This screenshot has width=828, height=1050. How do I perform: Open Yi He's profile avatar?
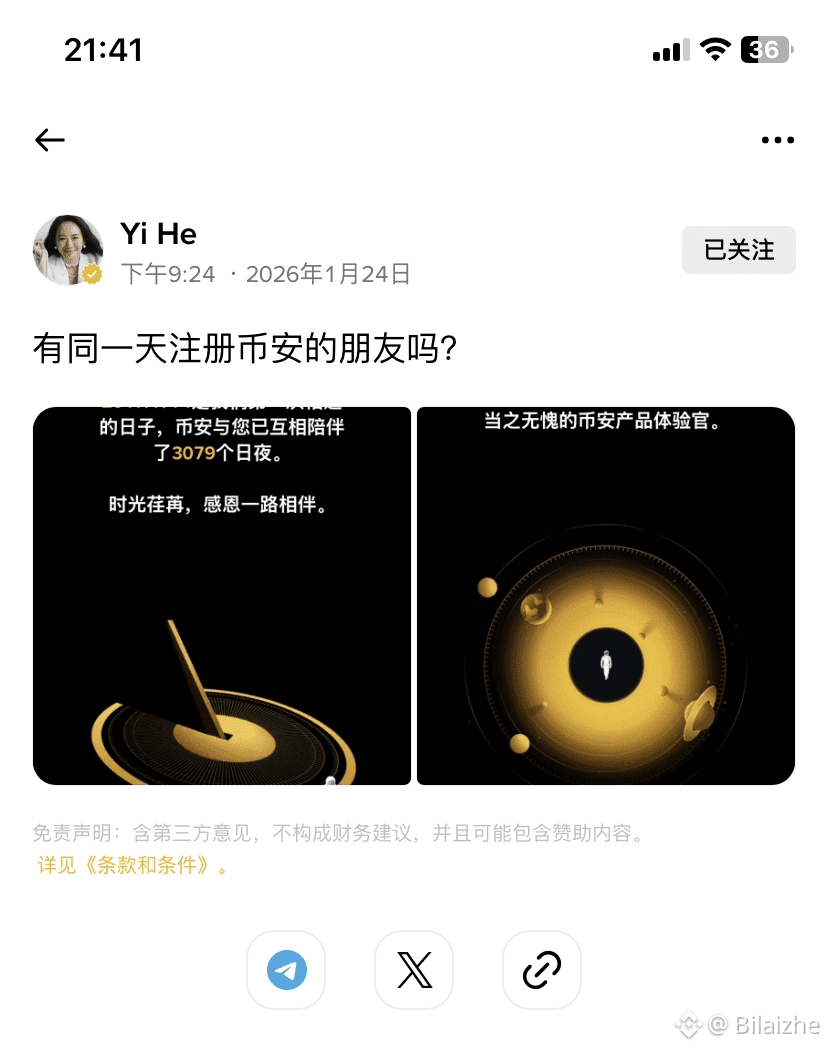pos(68,250)
